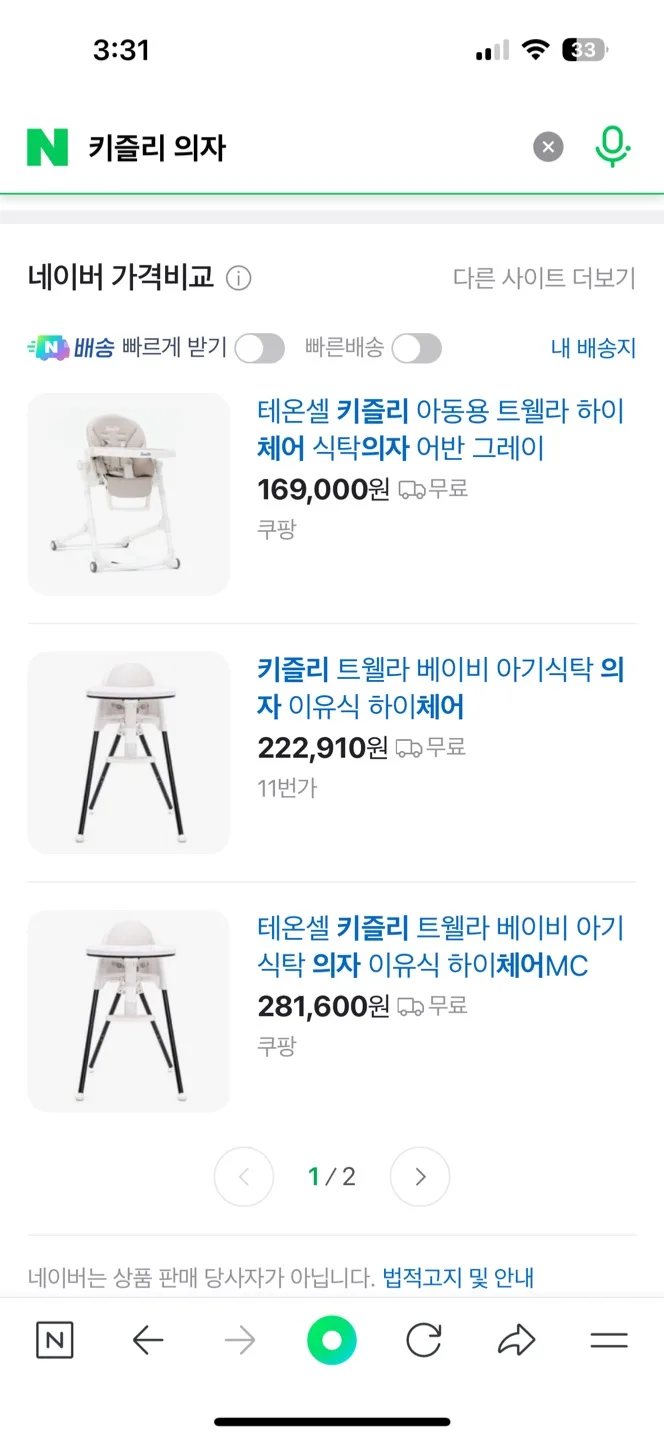
Task: Clear the search query text
Action: [547, 148]
